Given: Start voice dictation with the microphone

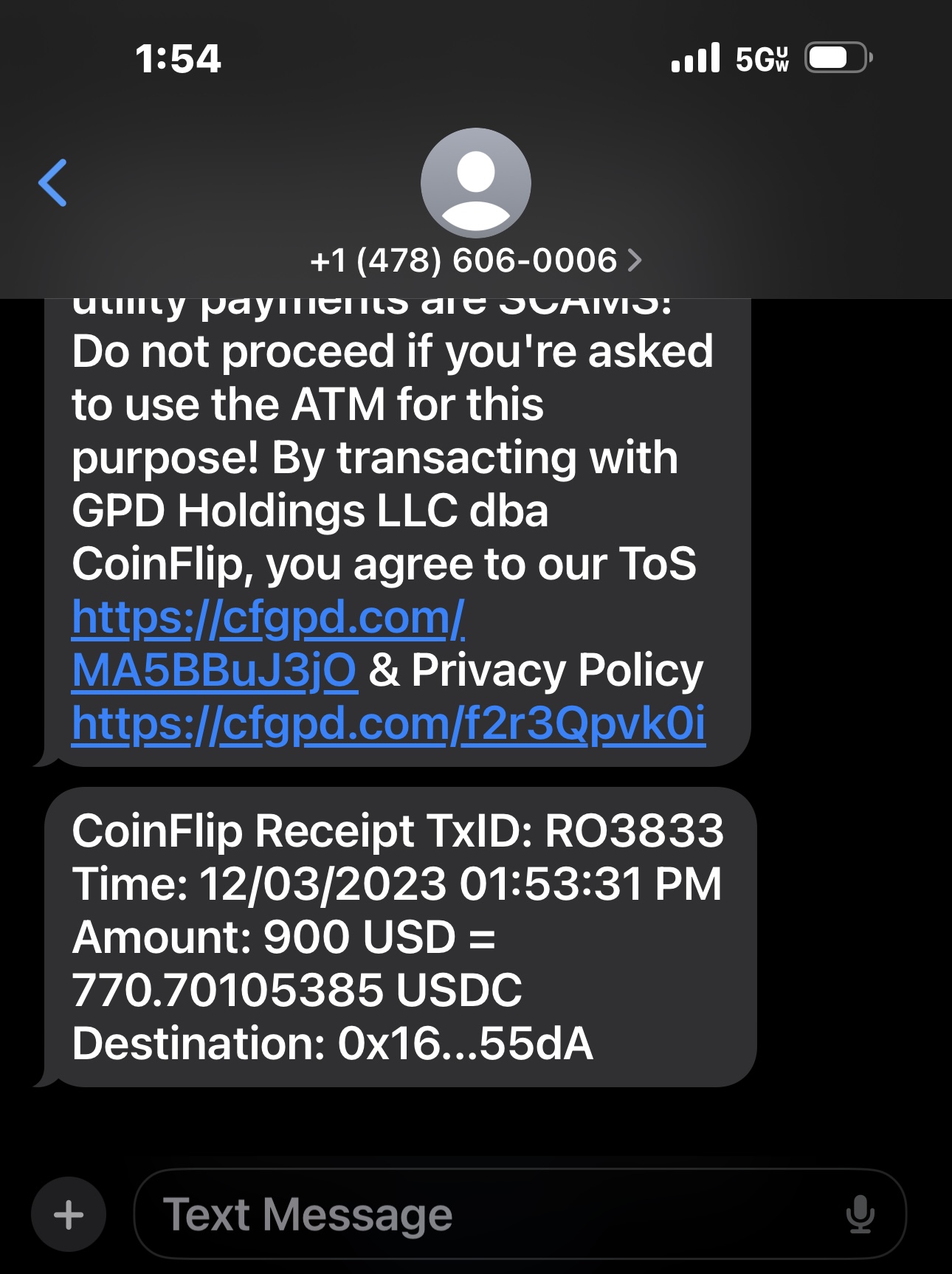Looking at the screenshot, I should 860,1214.
